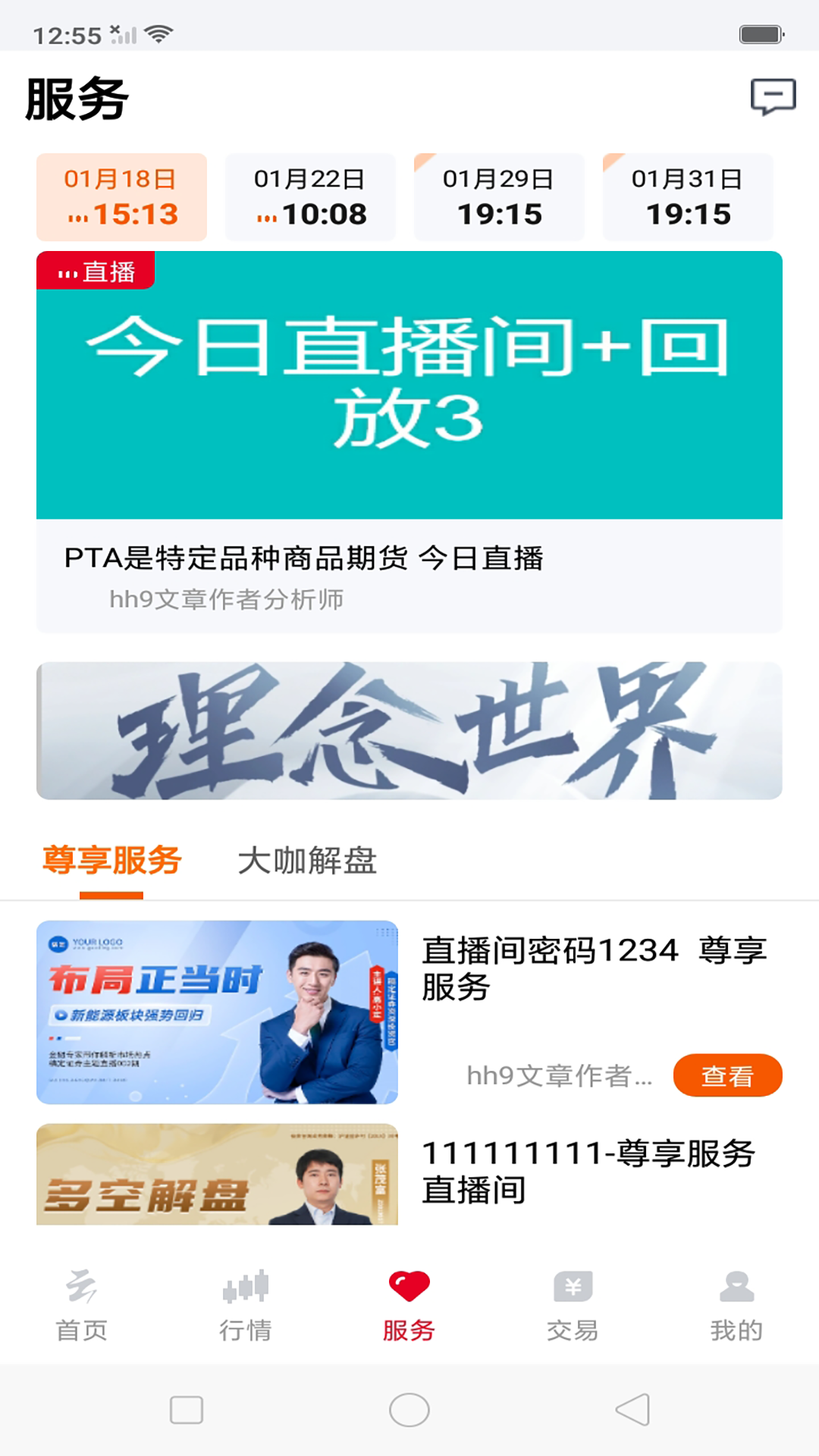Select the 01月29日 19:15 schedule chip
The width and height of the screenshot is (819, 1456).
[499, 197]
